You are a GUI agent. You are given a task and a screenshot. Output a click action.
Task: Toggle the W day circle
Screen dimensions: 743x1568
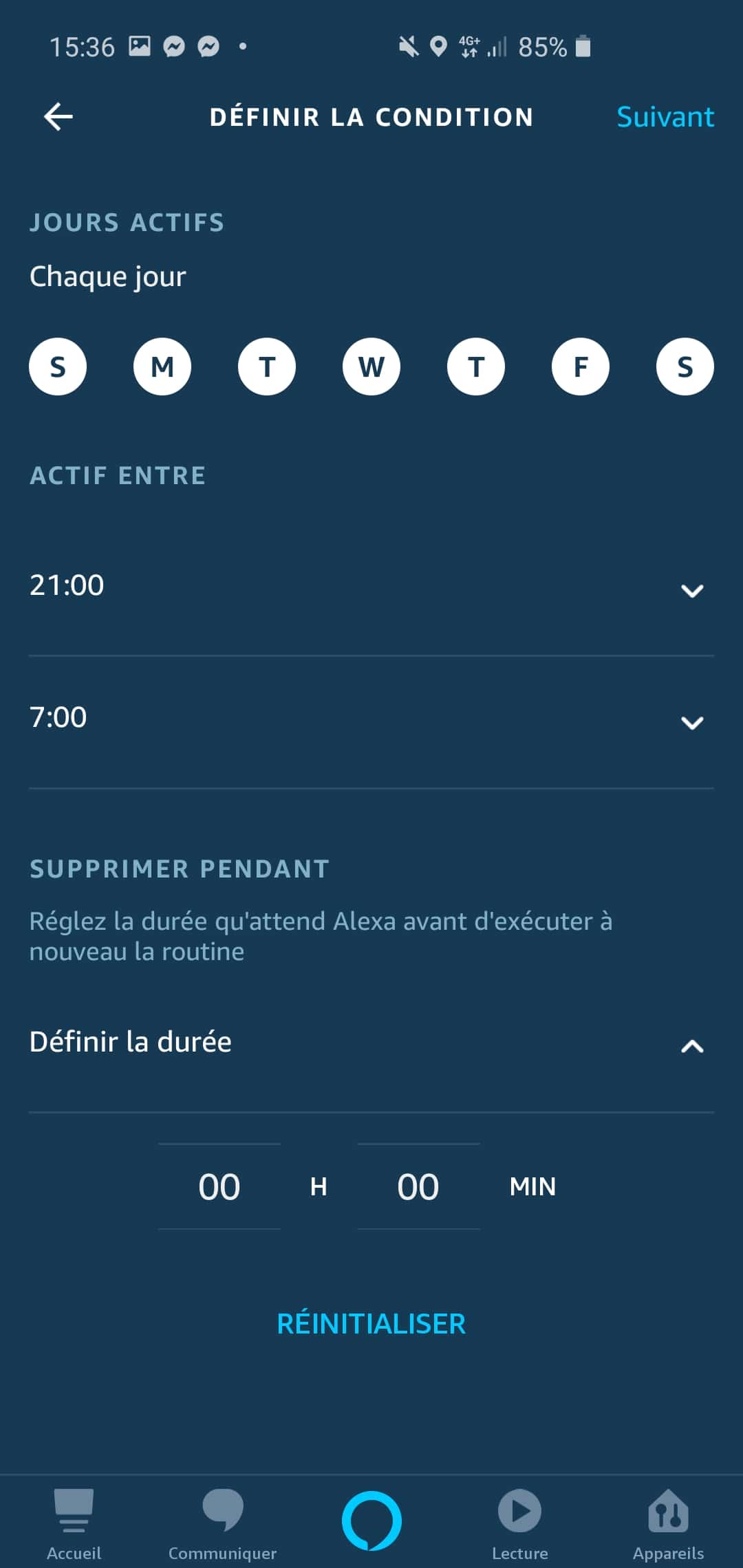(371, 367)
